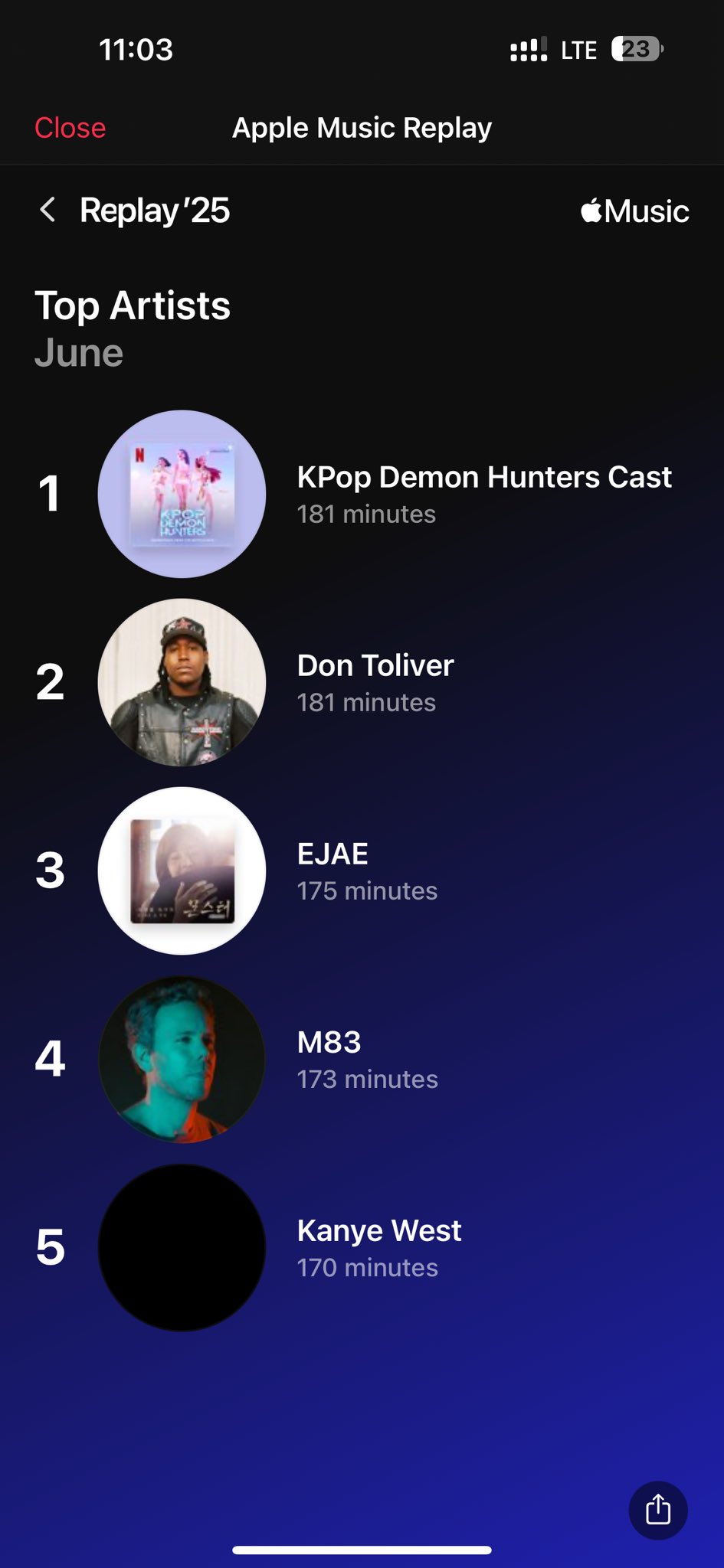The width and height of the screenshot is (724, 1568).
Task: Share the June Top Artists list
Action: [x=658, y=1510]
